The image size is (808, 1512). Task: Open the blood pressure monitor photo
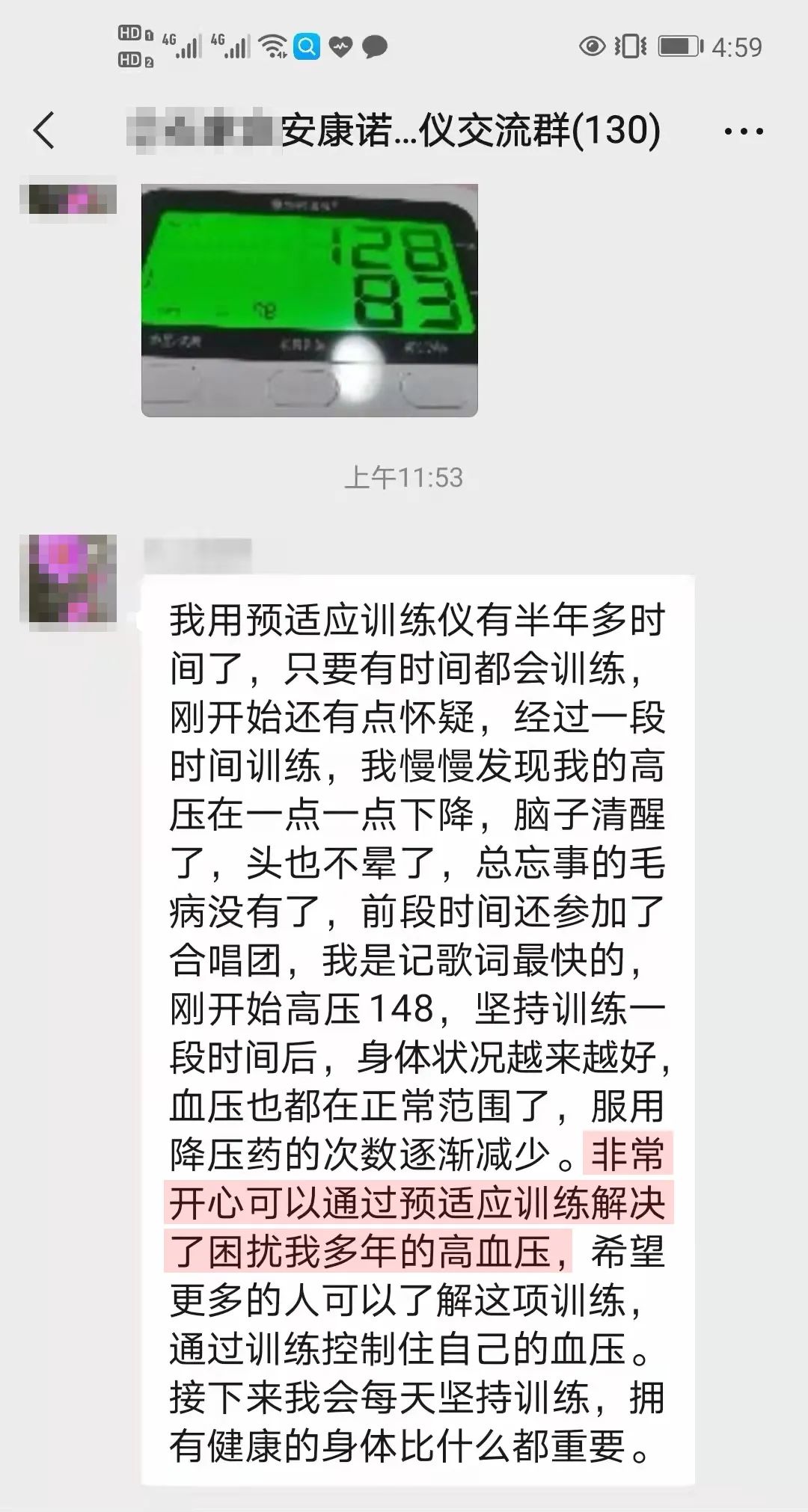point(309,300)
